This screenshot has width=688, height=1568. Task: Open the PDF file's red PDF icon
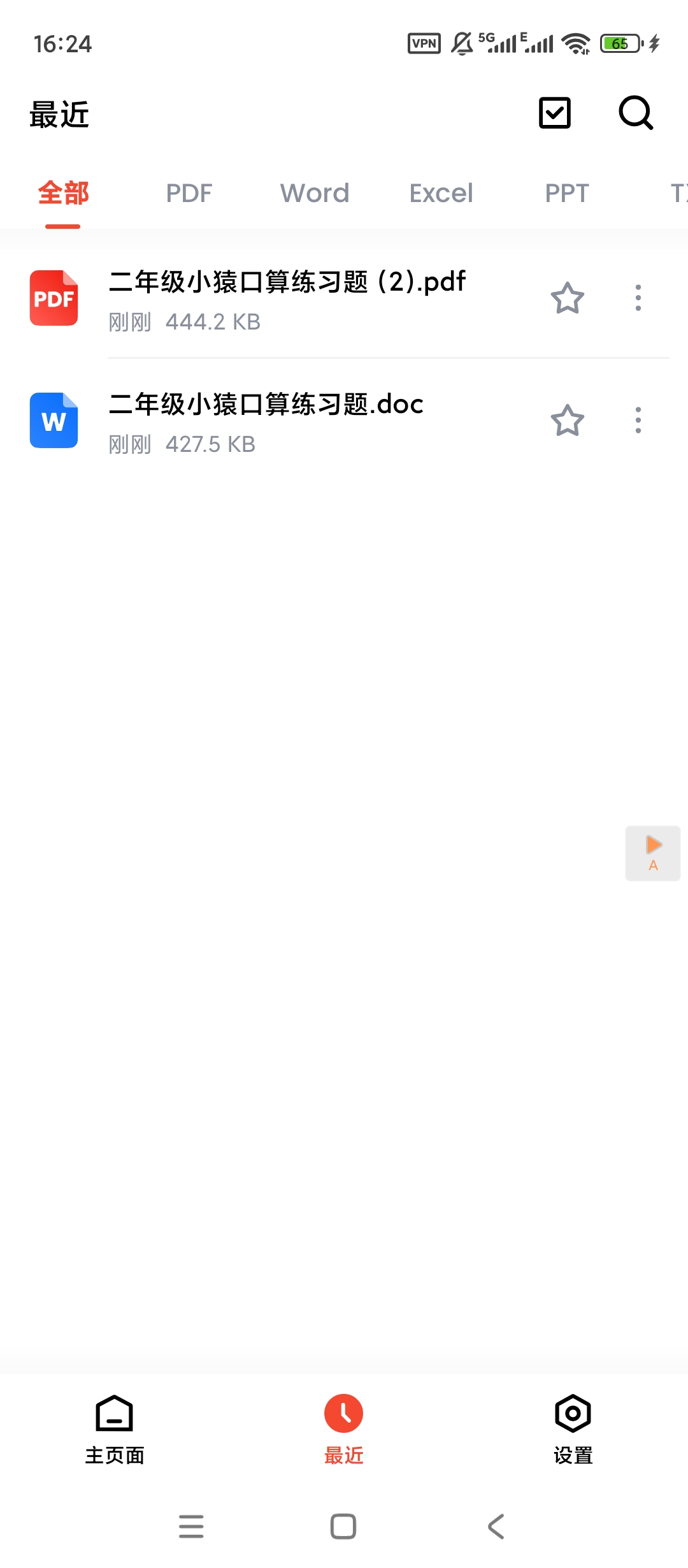coord(54,297)
